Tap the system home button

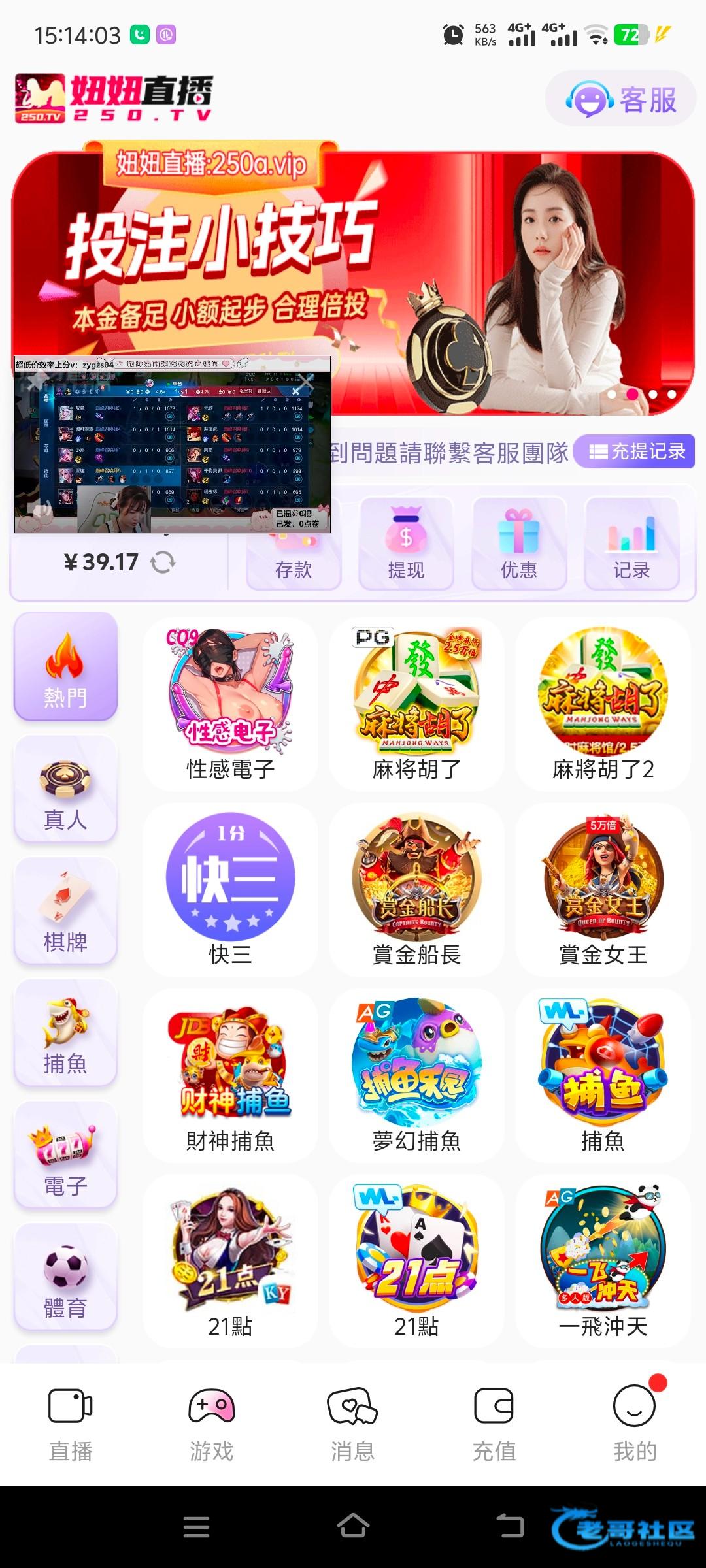353,1527
